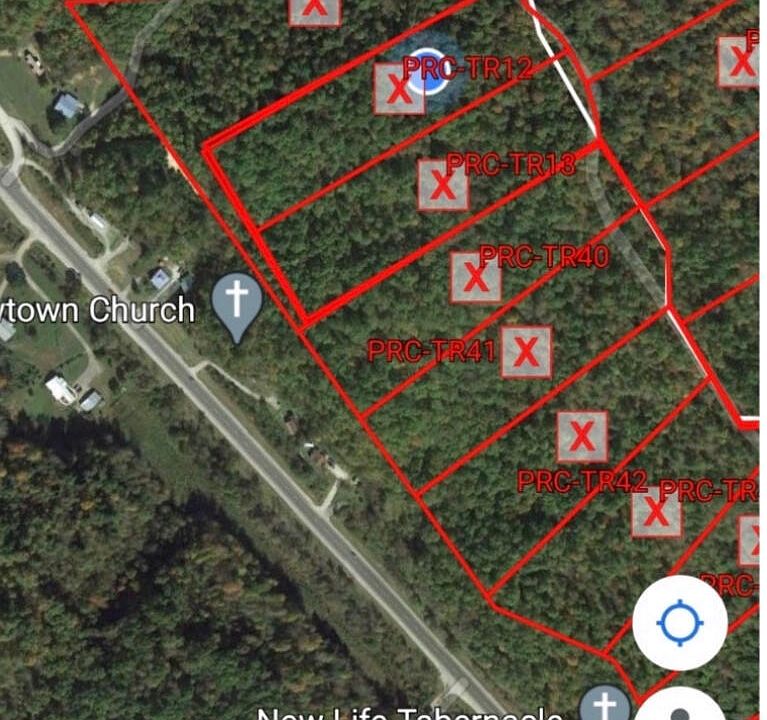Select the PRC-TR41 parcel marker
This screenshot has height=720, width=767.
point(526,352)
